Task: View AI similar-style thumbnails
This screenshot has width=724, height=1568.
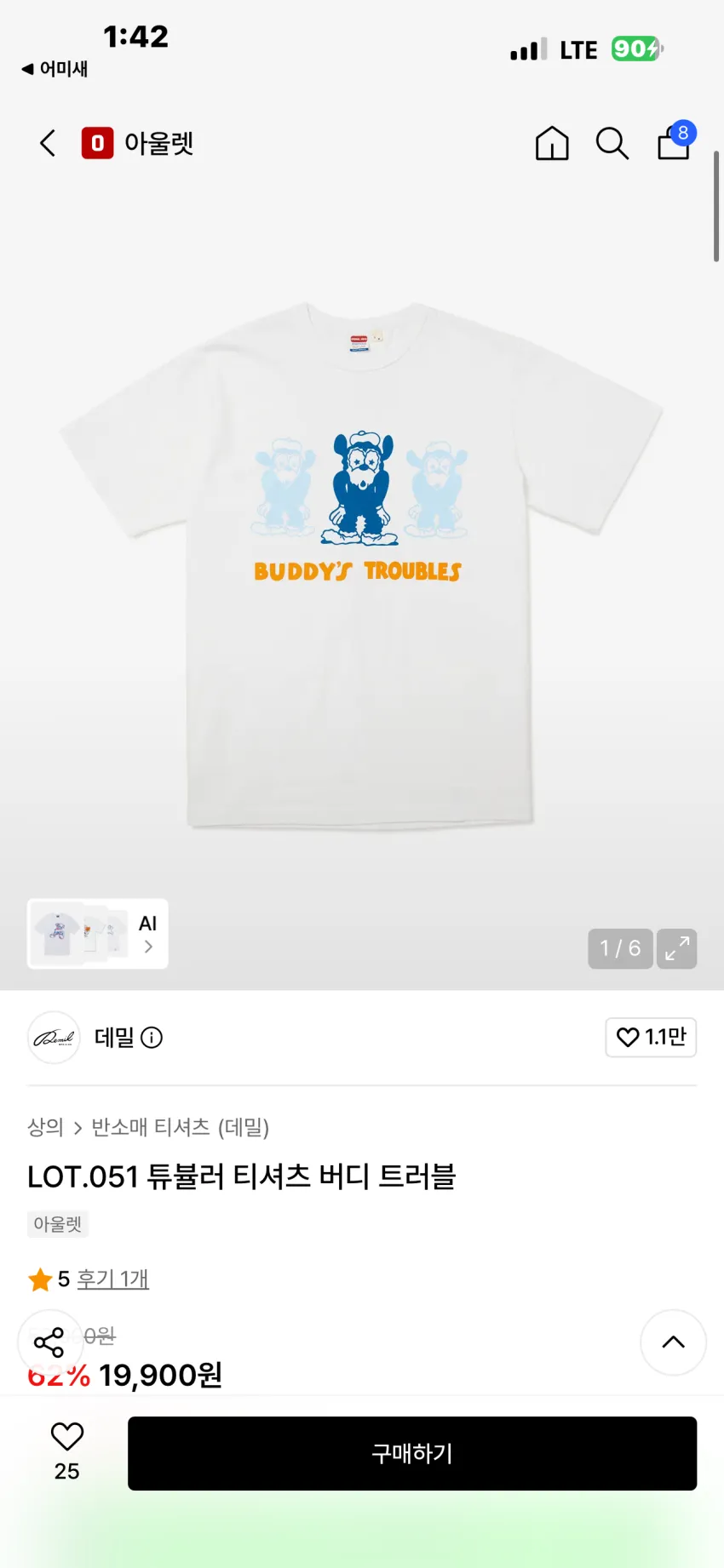Action: [x=98, y=934]
